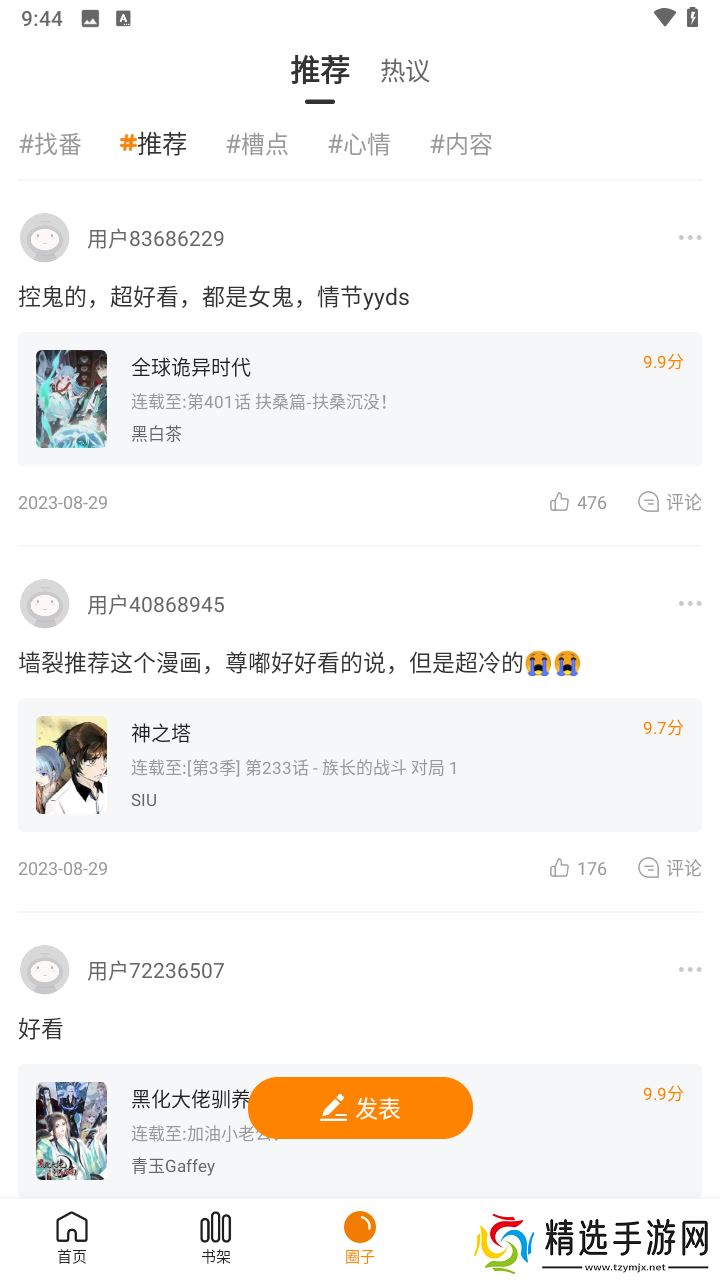Like the 神之塔 recommendation post

pos(561,868)
